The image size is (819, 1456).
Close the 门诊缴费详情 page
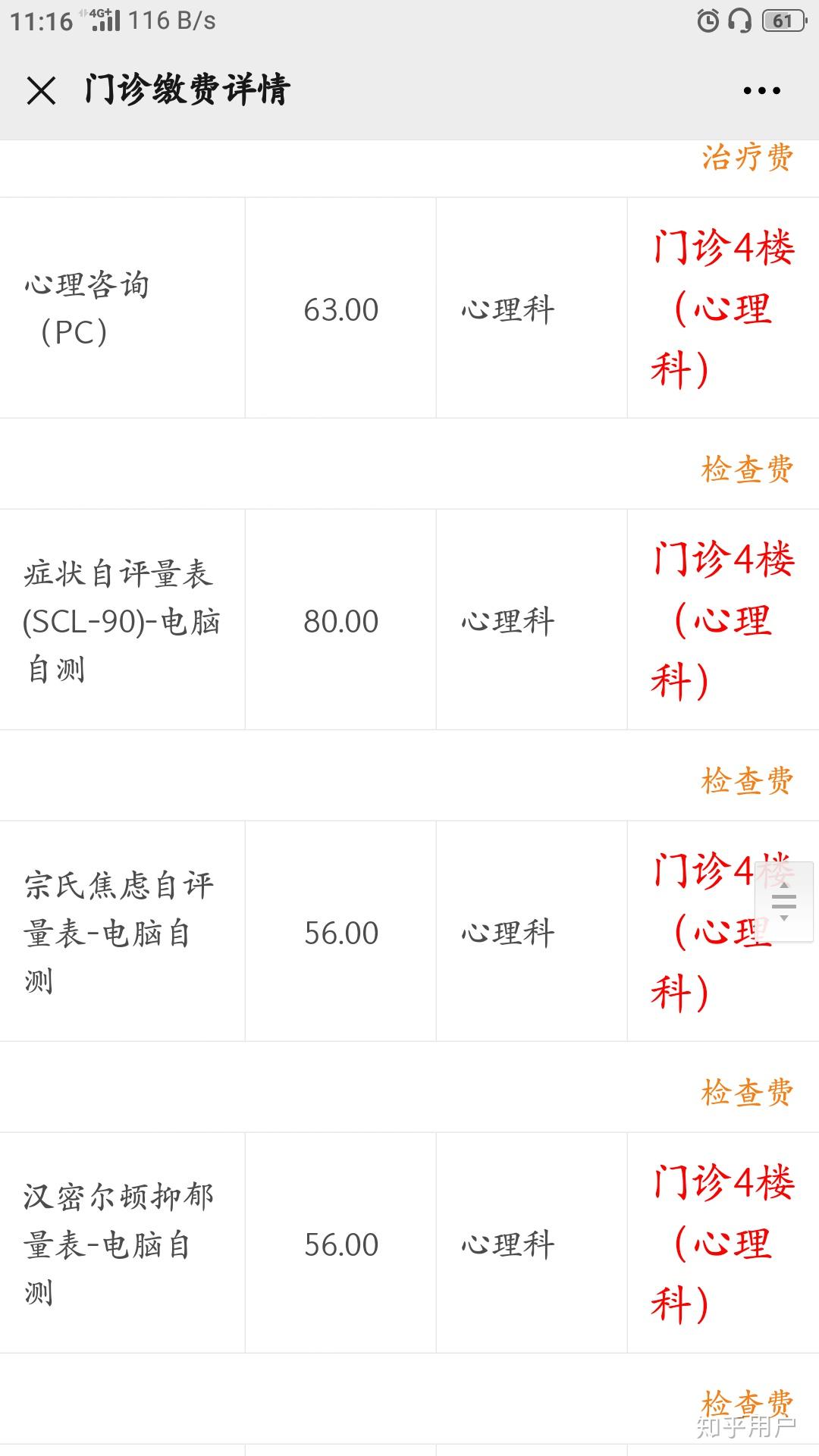(x=41, y=91)
